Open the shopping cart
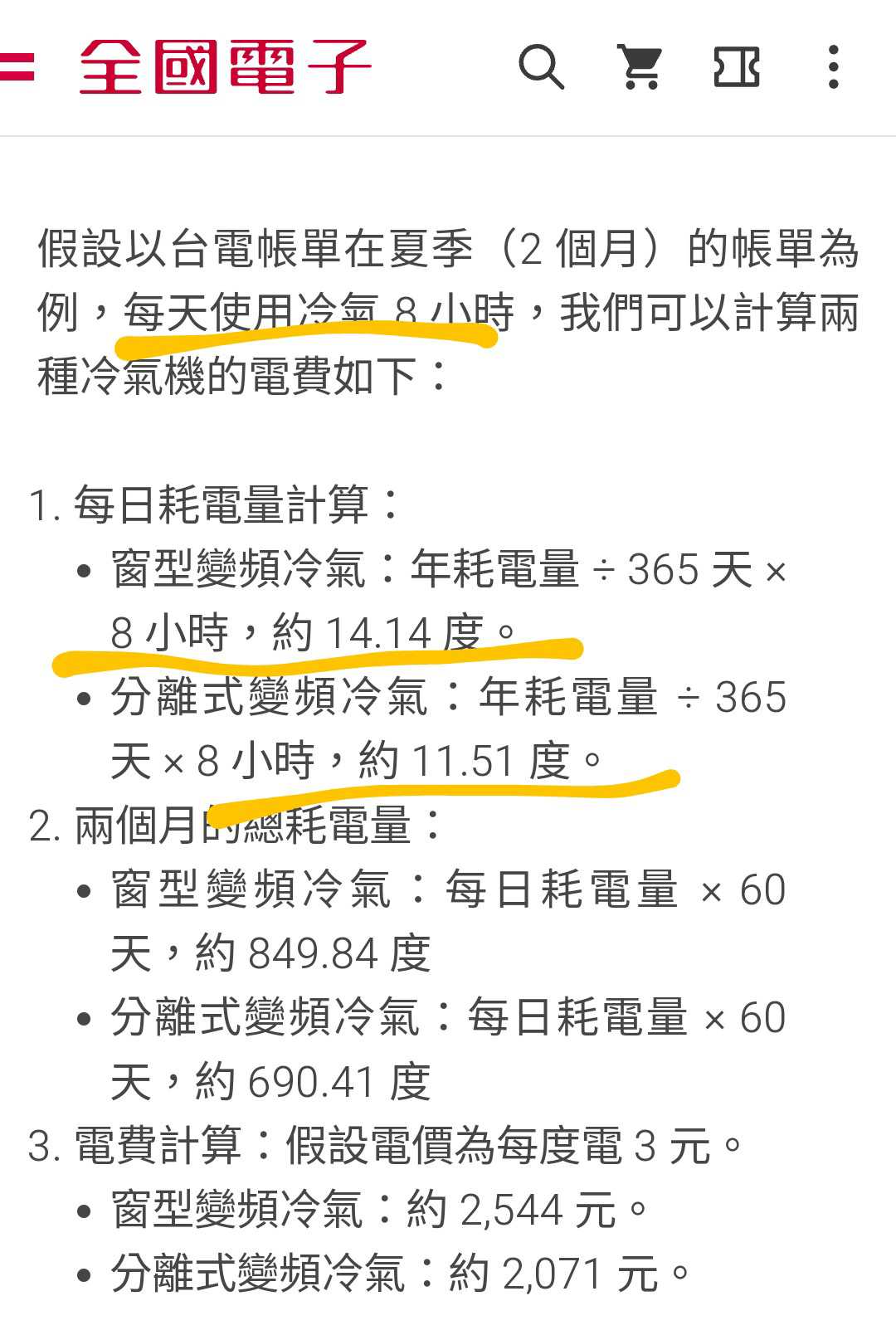Viewport: 896px width, 1335px height. click(x=640, y=66)
